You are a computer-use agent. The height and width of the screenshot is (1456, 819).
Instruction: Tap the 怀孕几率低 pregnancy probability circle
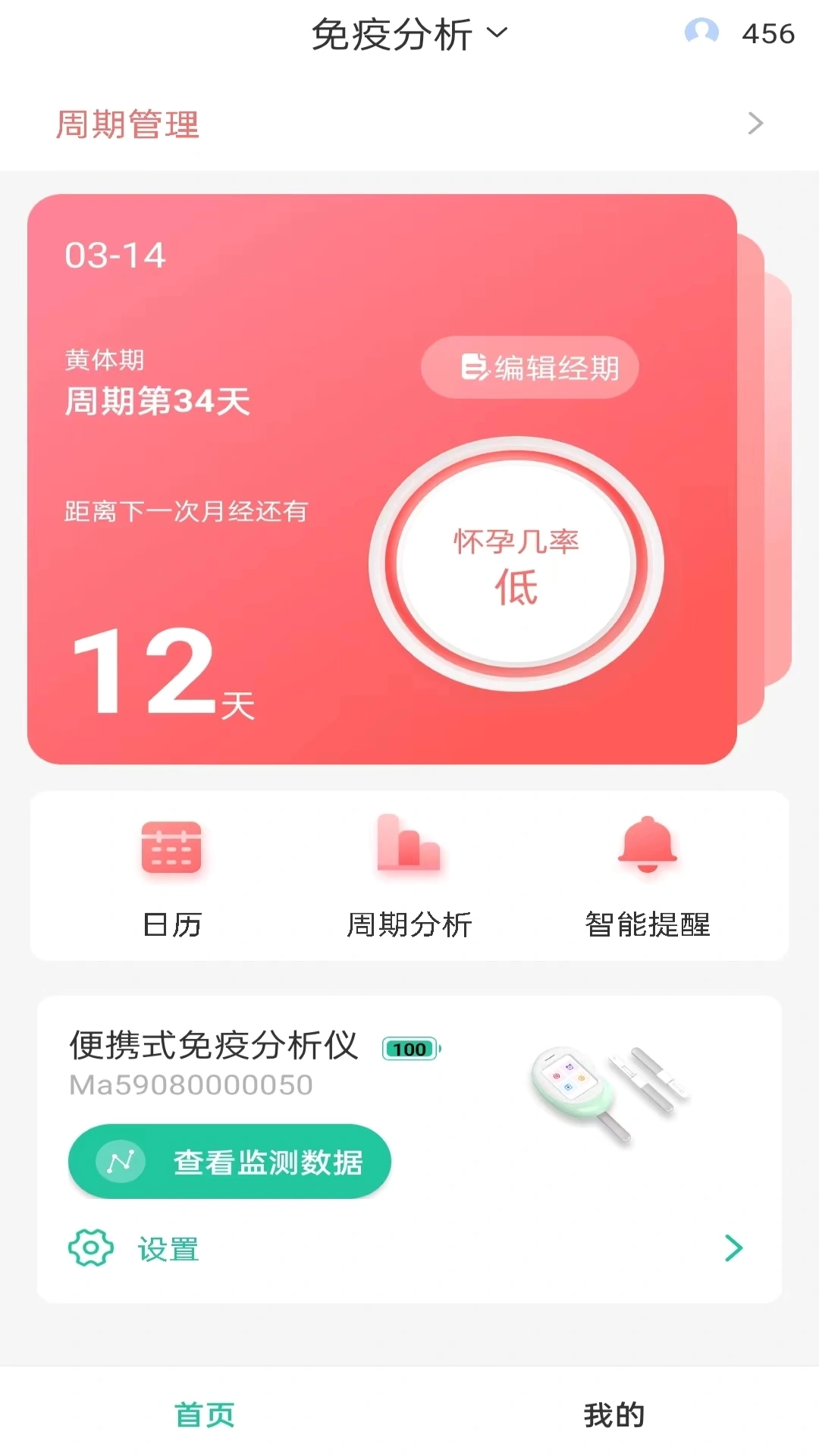516,565
